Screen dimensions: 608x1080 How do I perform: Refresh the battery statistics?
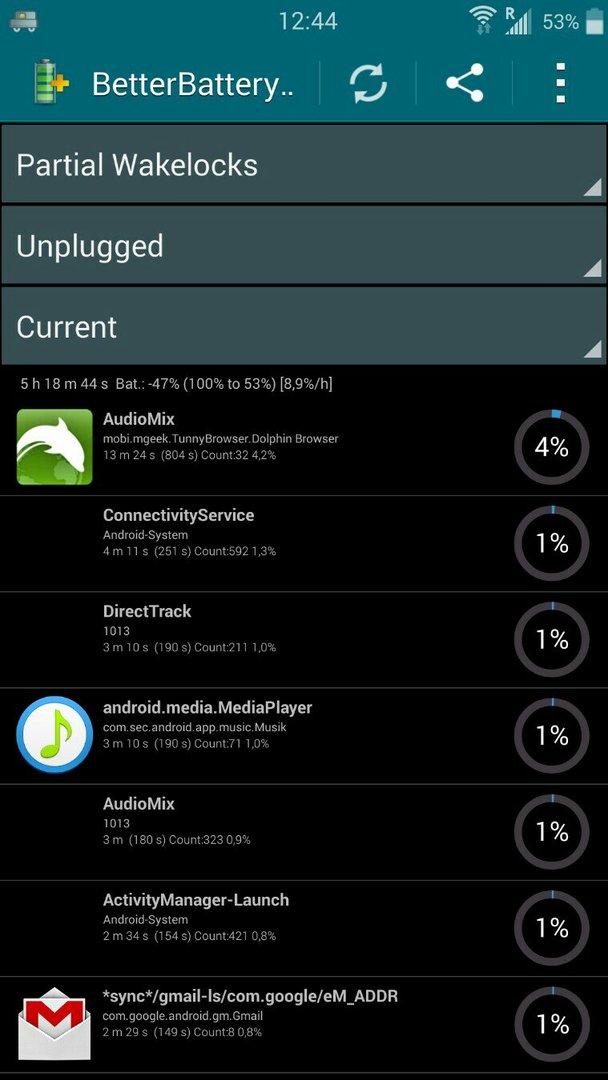pos(368,83)
